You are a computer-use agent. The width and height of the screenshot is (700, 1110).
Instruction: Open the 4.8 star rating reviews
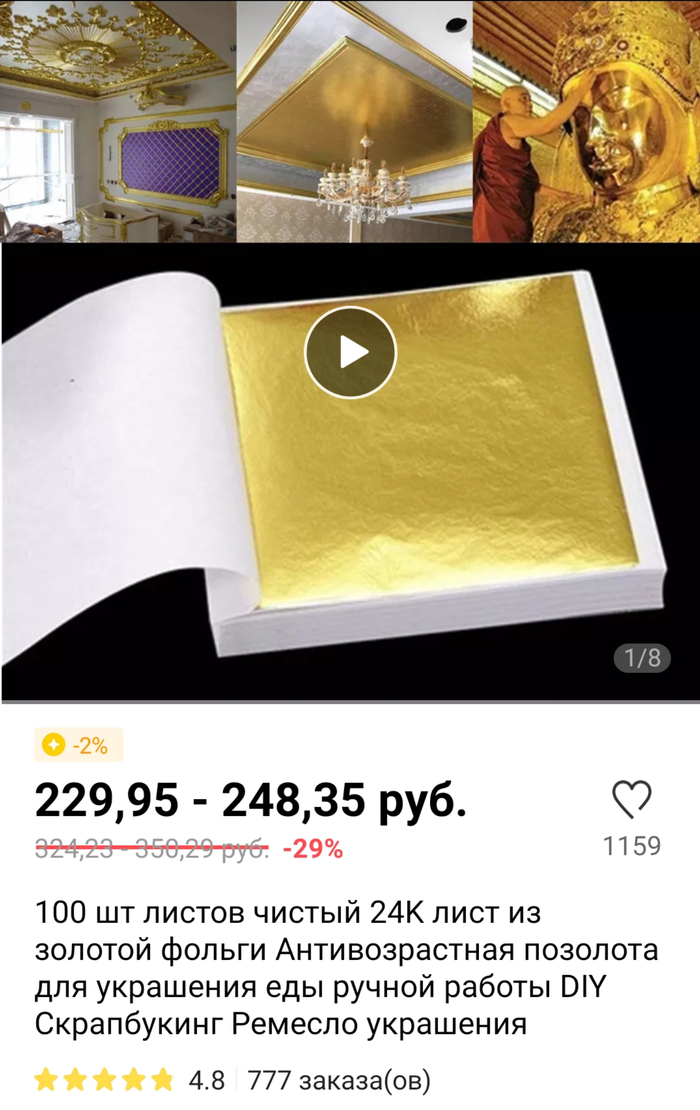(x=130, y=1080)
